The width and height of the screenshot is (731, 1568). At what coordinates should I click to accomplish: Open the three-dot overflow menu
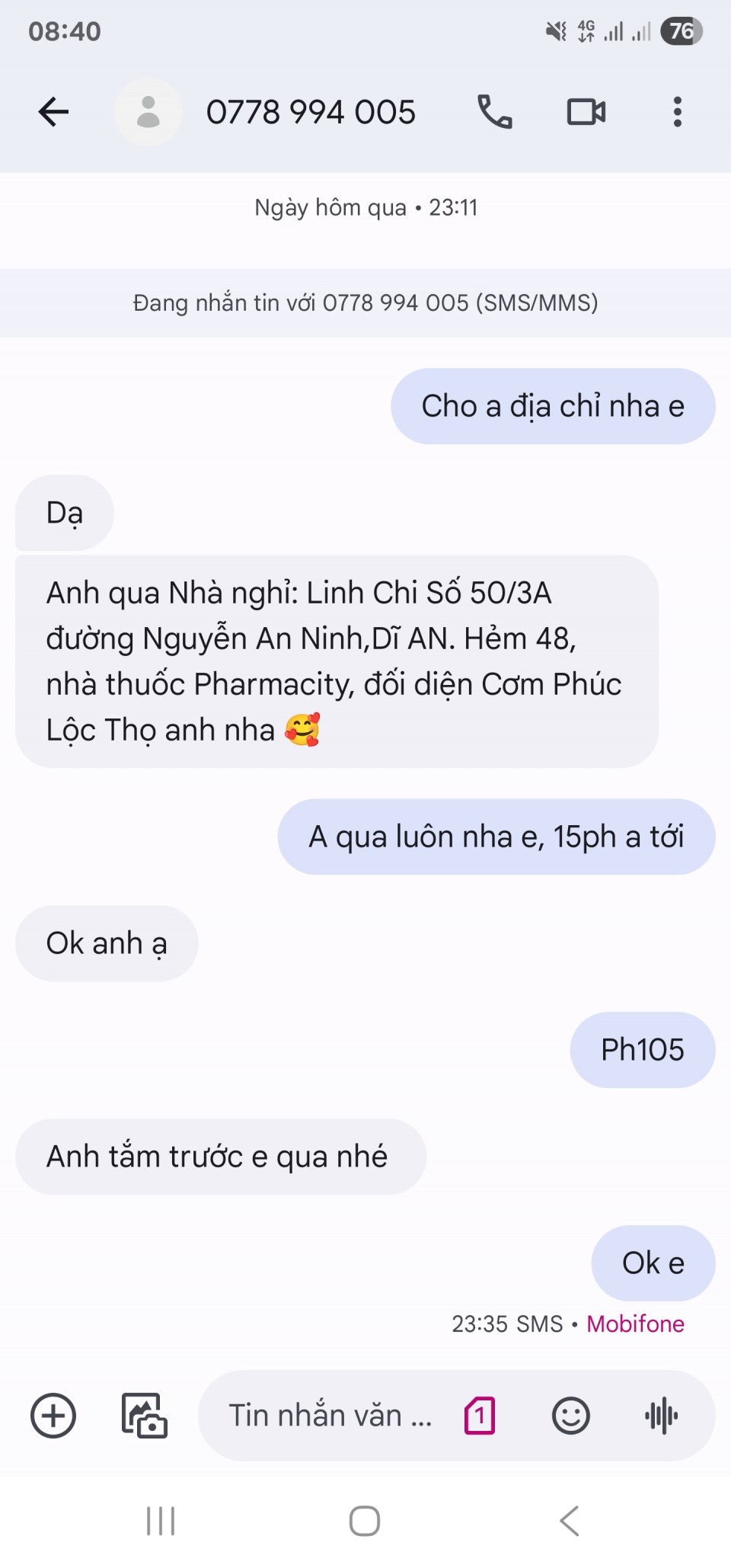pyautogui.click(x=677, y=112)
